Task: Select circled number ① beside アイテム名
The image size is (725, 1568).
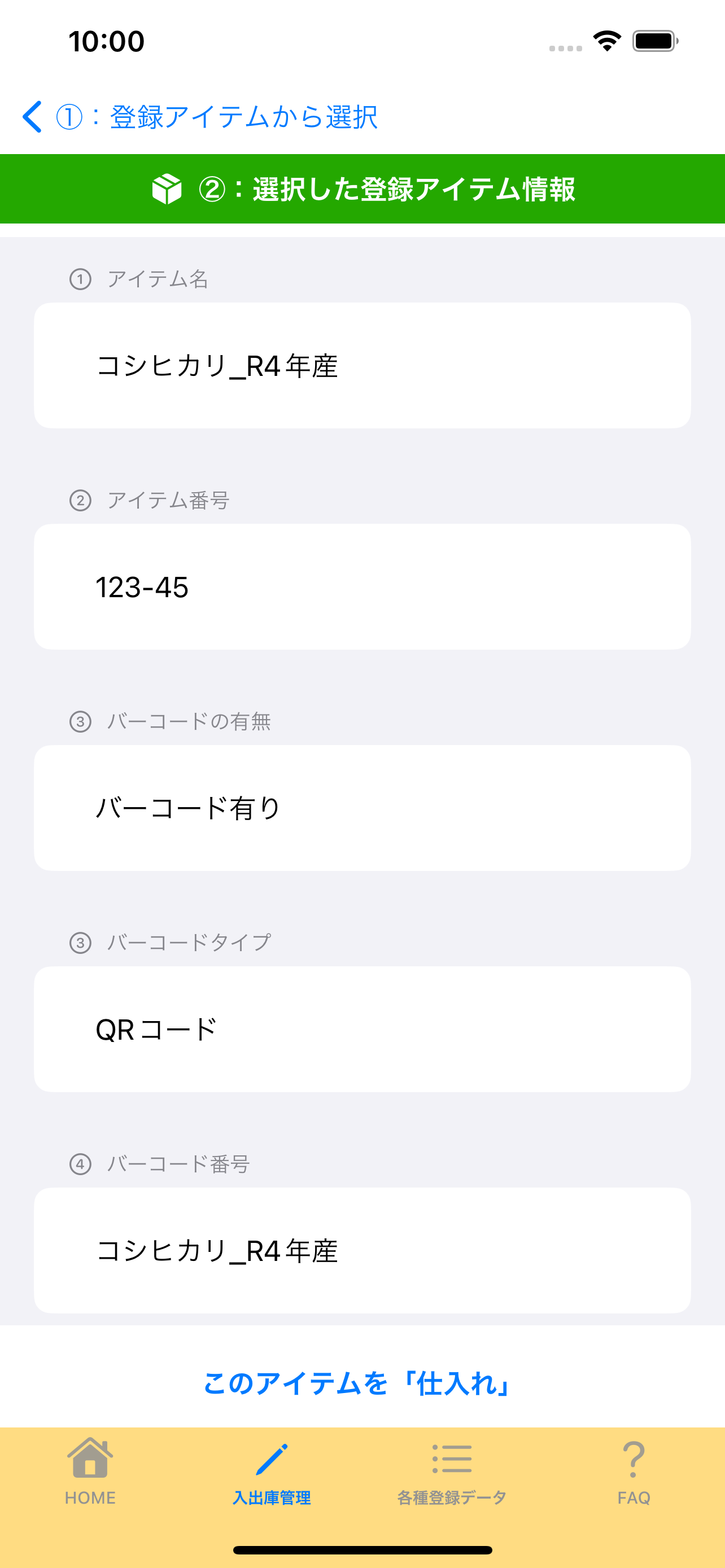Action: pos(80,279)
